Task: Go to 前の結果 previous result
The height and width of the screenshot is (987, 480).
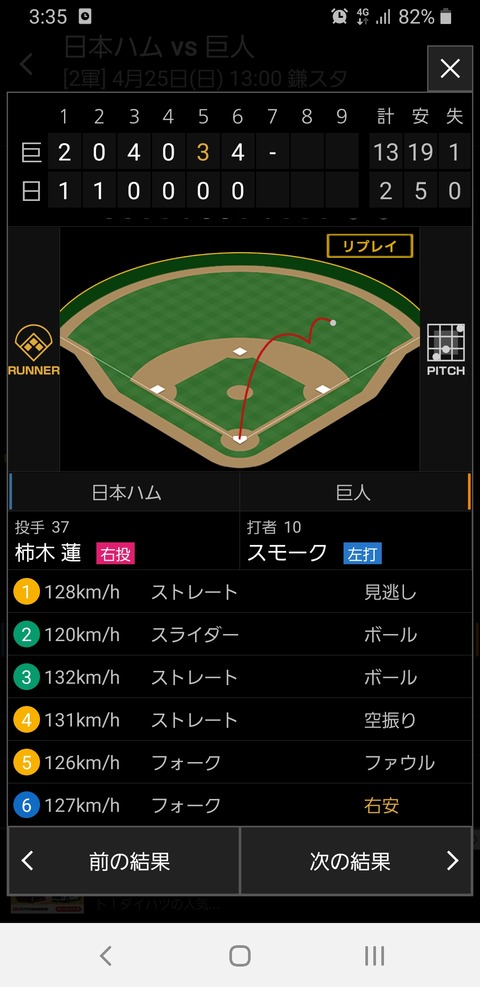Action: tap(124, 860)
